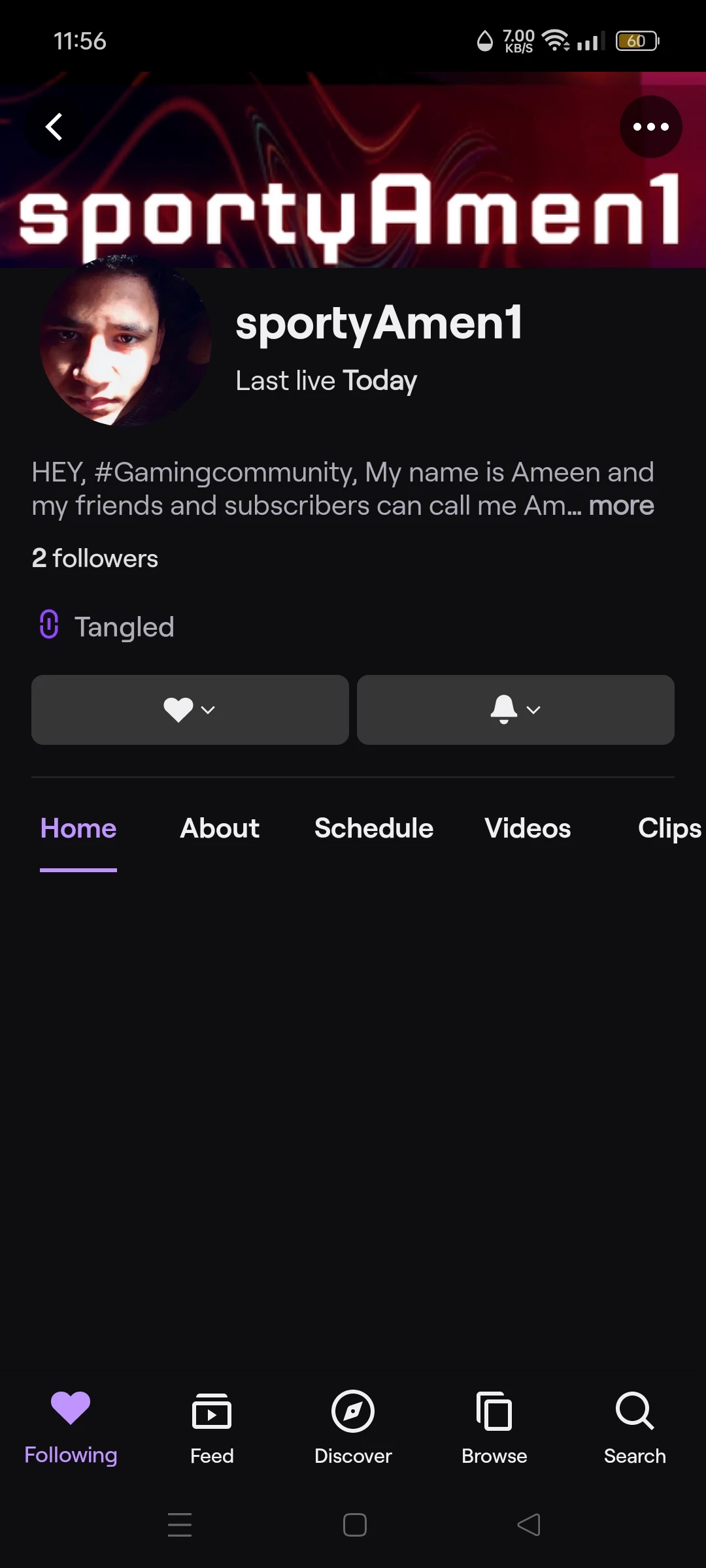Switch to the Clips tab
Image resolution: width=706 pixels, height=1568 pixels.
(x=670, y=828)
